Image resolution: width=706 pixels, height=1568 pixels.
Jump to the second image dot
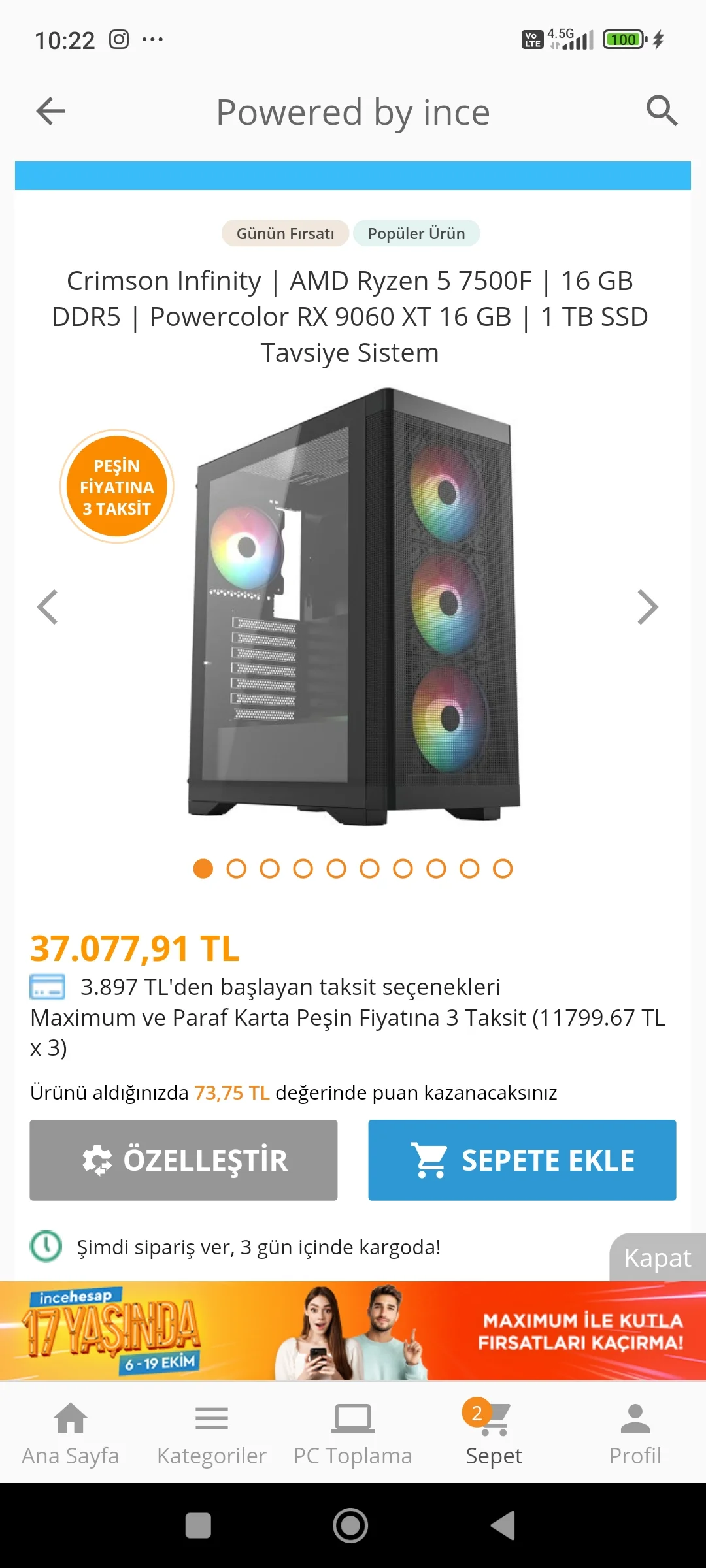click(236, 868)
